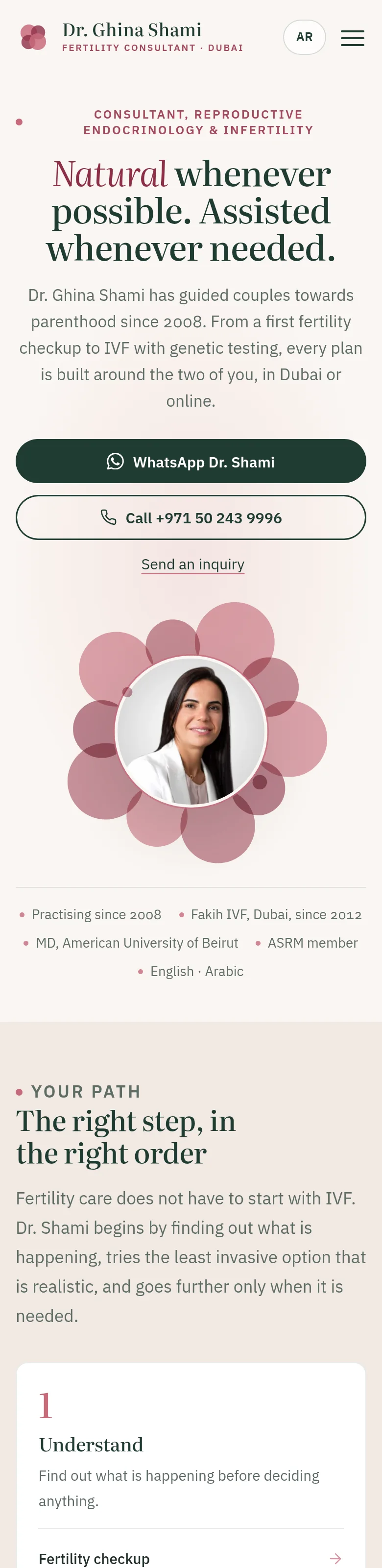Open the Send an inquiry link
Viewport: 382px width, 1568px height.
pyautogui.click(x=193, y=564)
